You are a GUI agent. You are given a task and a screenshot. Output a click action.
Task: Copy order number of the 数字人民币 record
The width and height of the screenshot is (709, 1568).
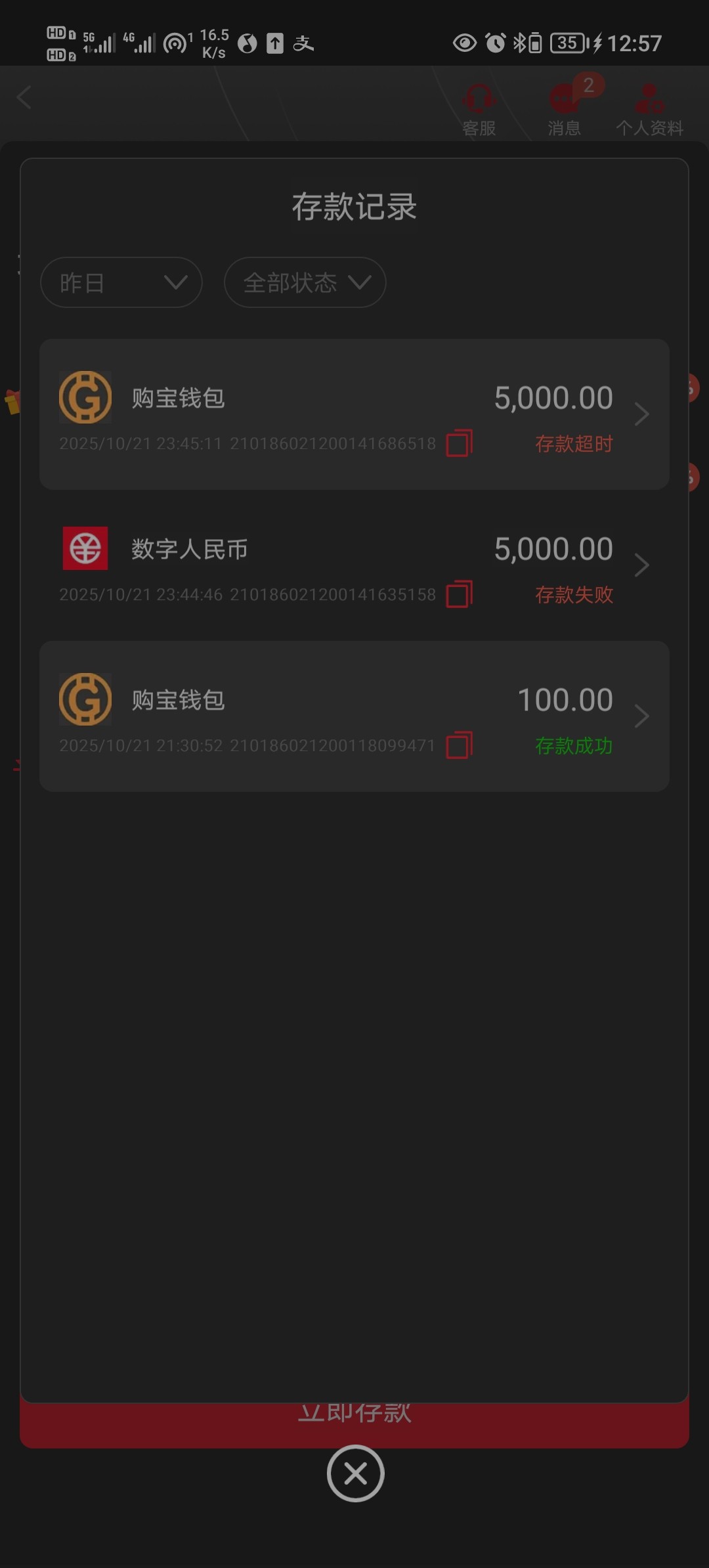tap(458, 593)
